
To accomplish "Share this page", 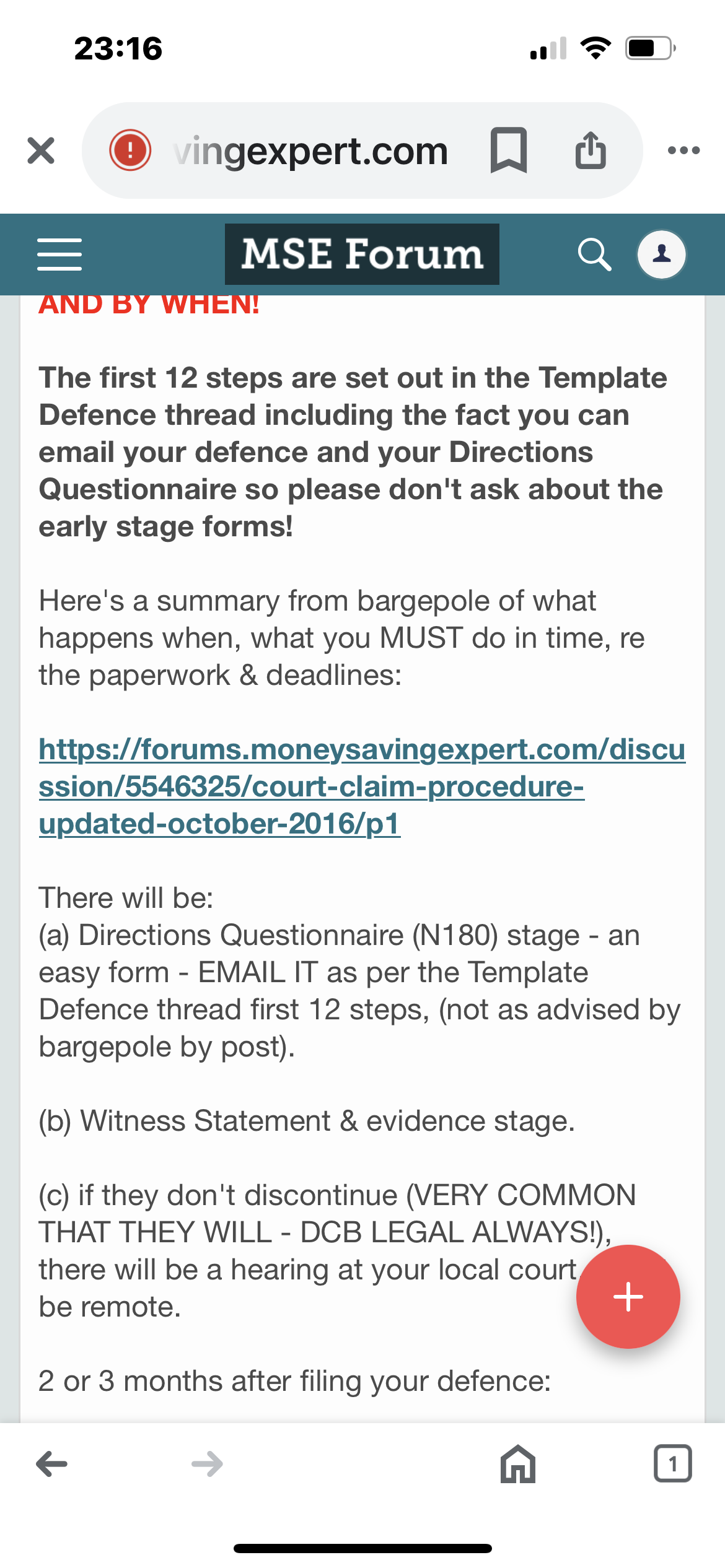I will pyautogui.click(x=591, y=150).
